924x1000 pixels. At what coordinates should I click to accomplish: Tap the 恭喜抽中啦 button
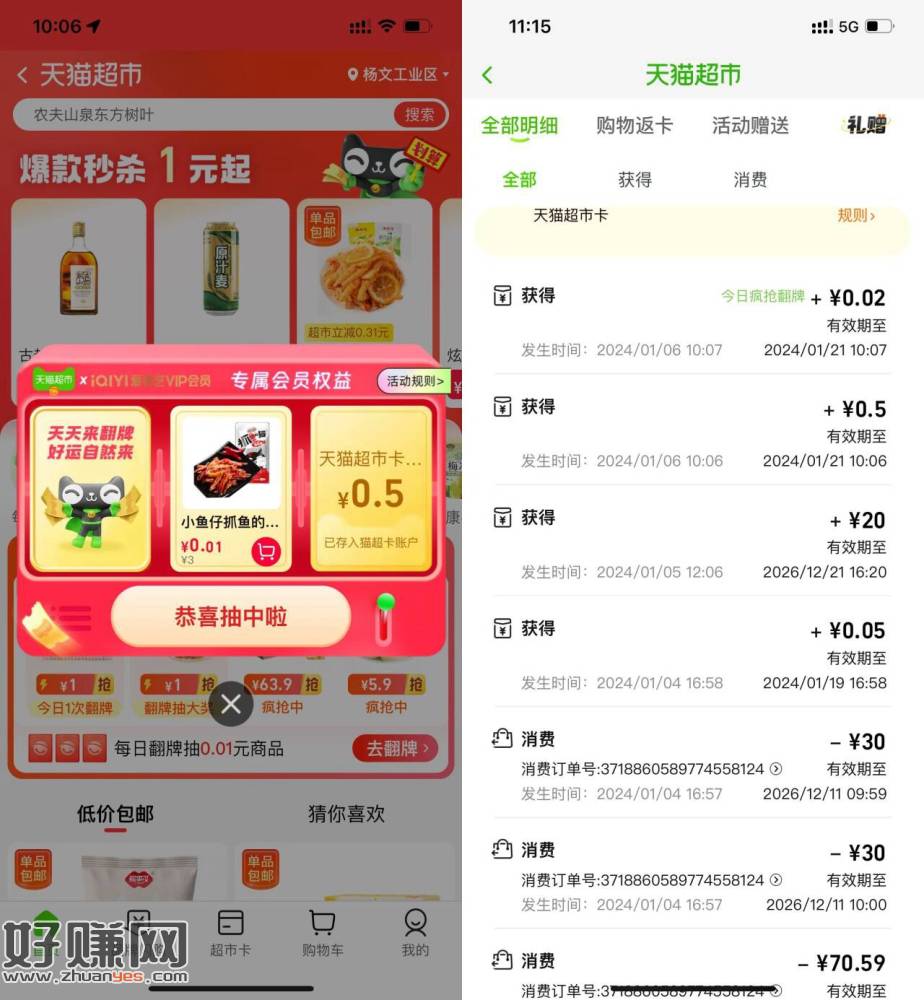coord(231,617)
